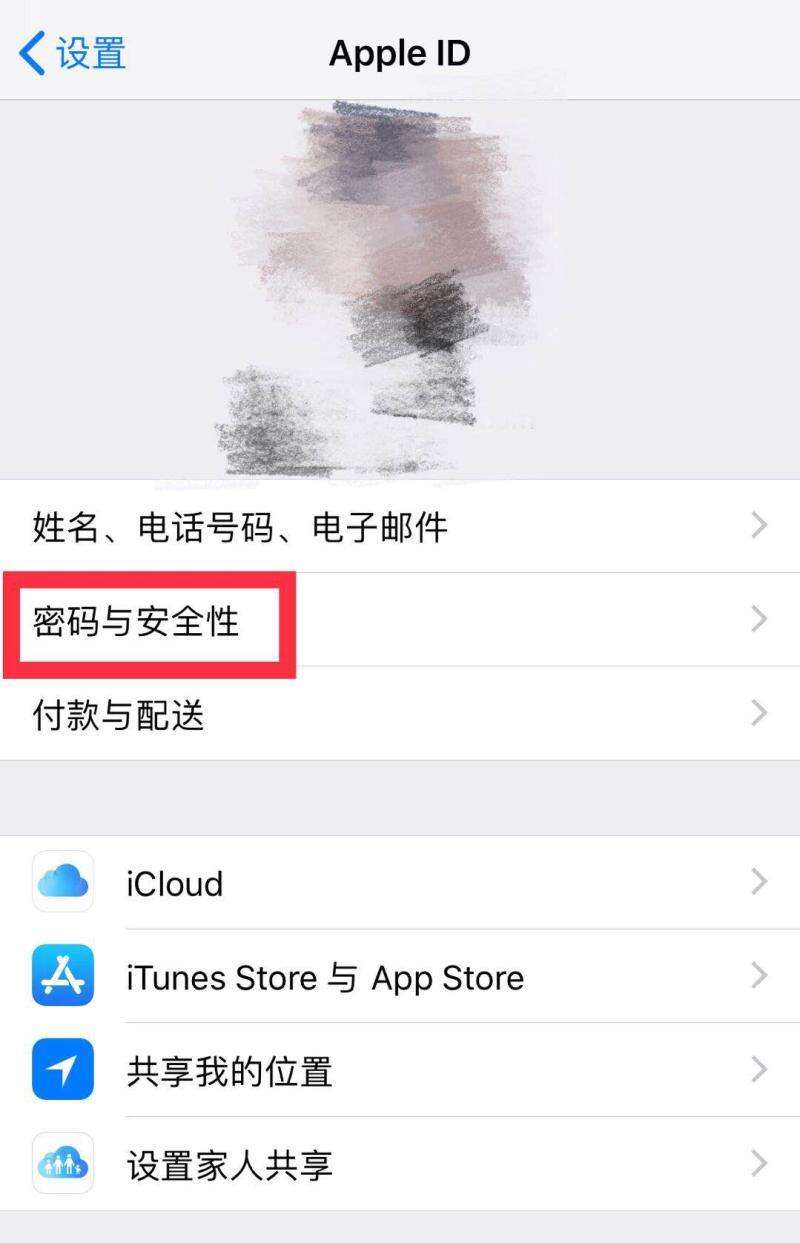
Task: Open 共享我的位置 settings
Action: pos(230,1071)
